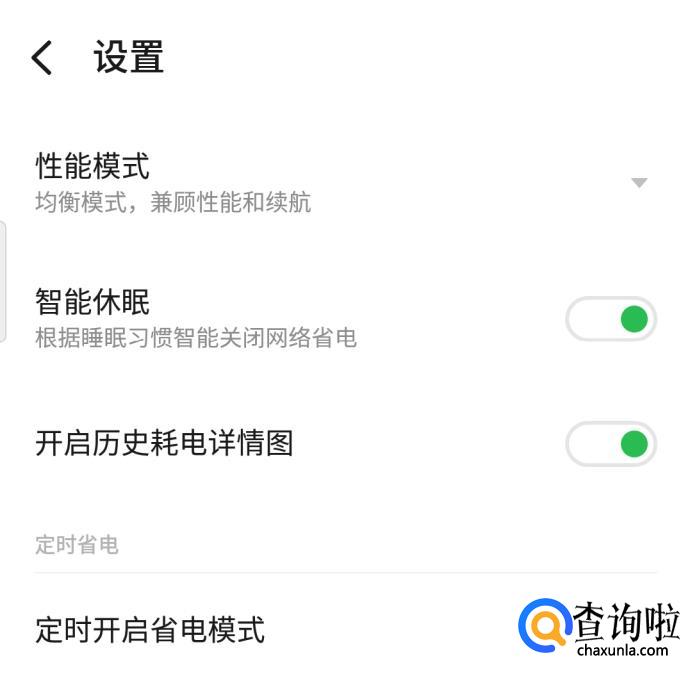Open the 性能模式 dropdown
692x681 pixels.
pyautogui.click(x=639, y=182)
